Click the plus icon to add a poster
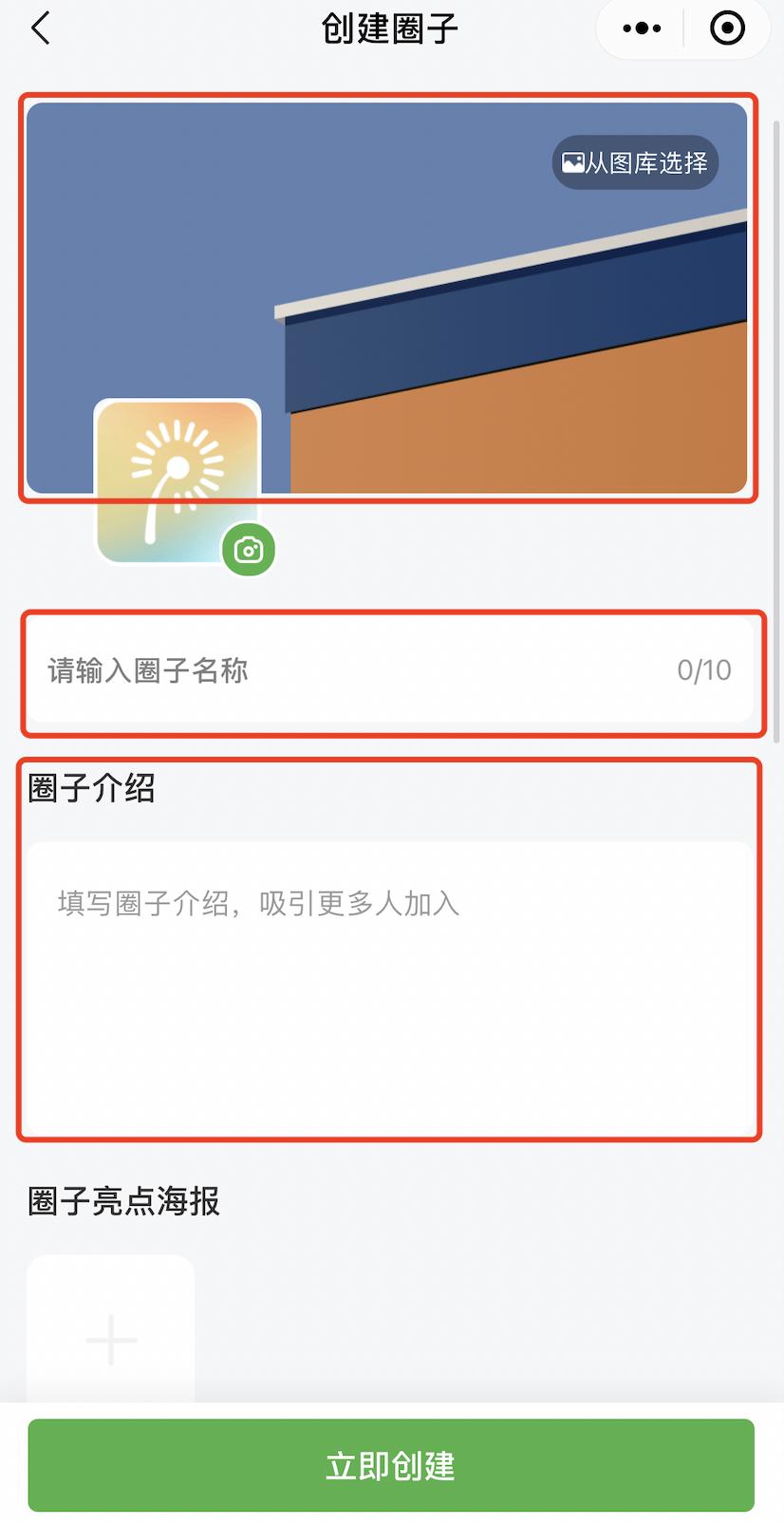The height and width of the screenshot is (1523, 784). 110,1339
